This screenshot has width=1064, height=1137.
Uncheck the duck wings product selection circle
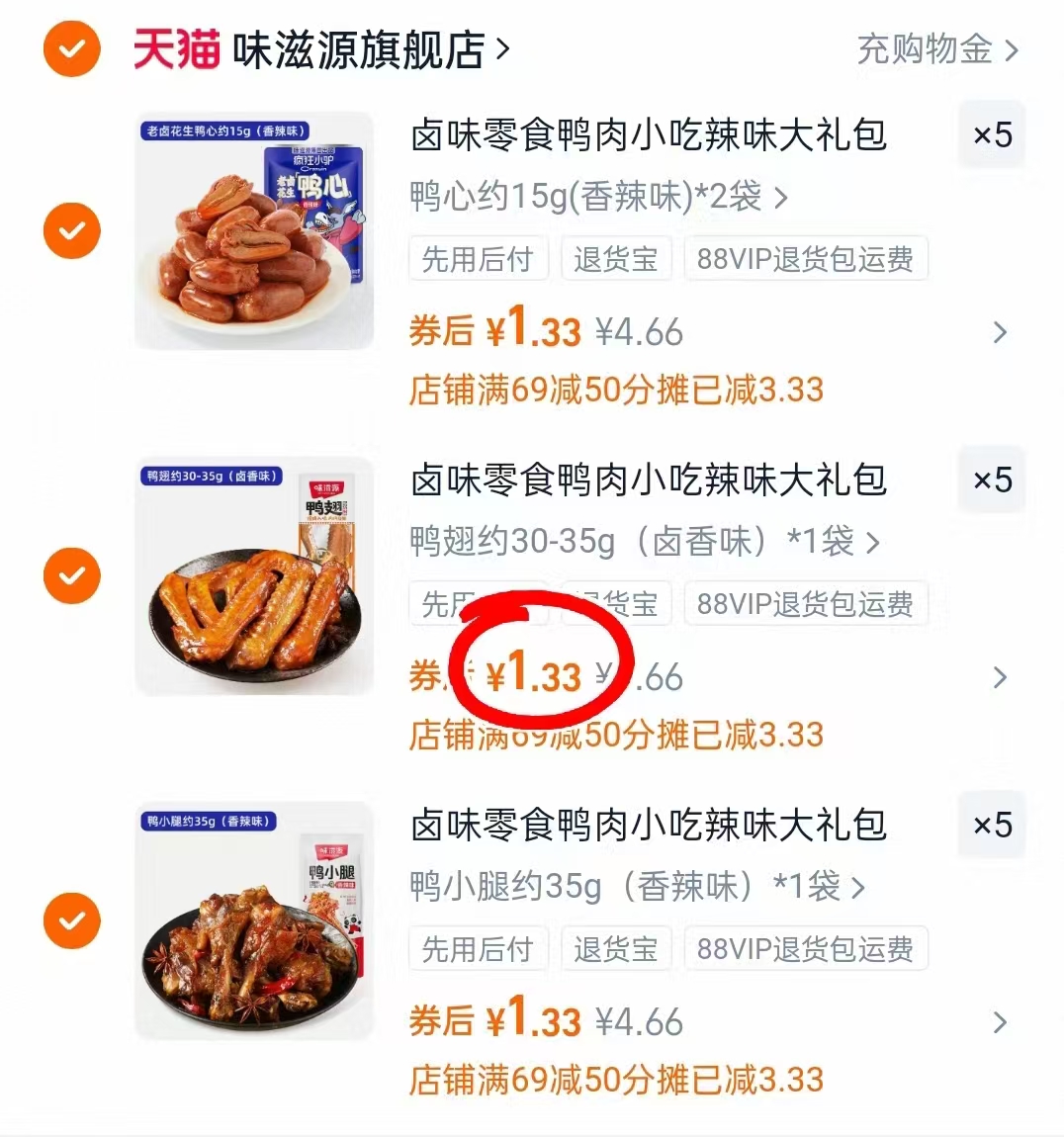(70, 575)
